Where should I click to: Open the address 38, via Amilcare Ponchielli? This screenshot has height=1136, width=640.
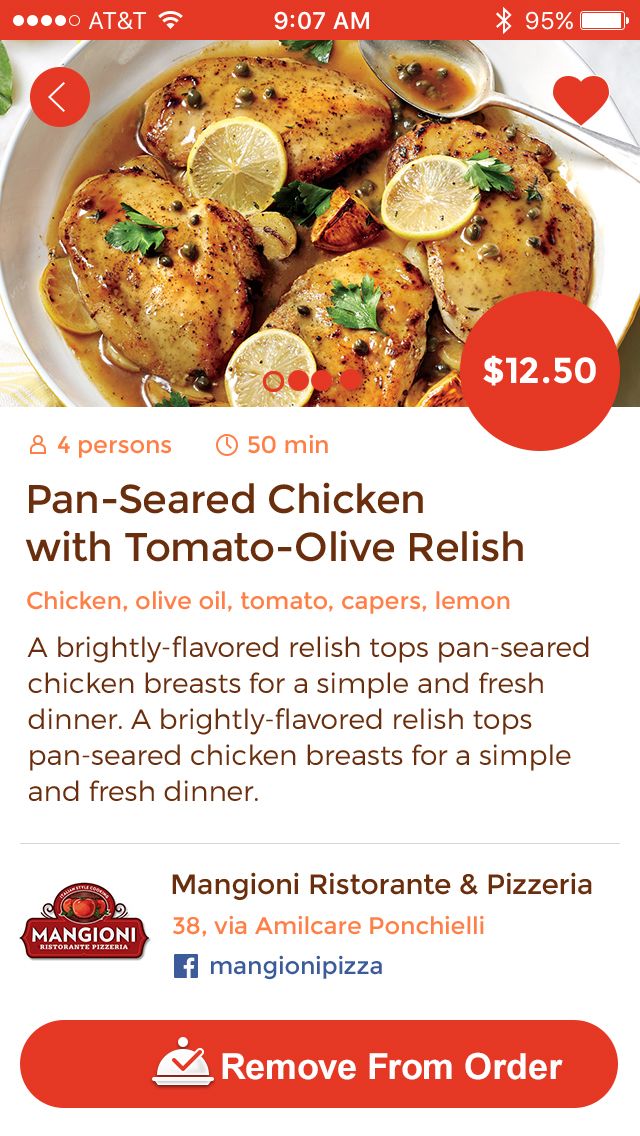click(328, 925)
